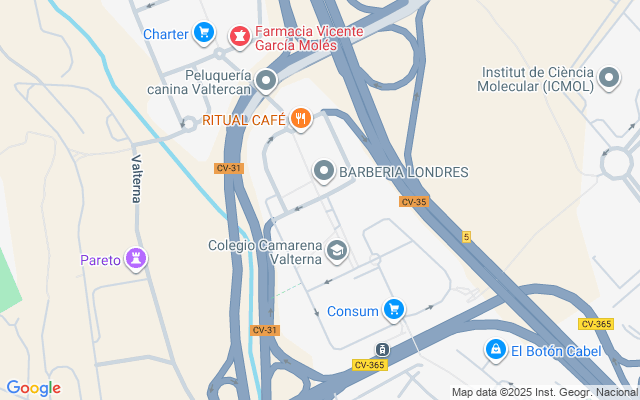Open the El Botón Cabel pin

494,350
